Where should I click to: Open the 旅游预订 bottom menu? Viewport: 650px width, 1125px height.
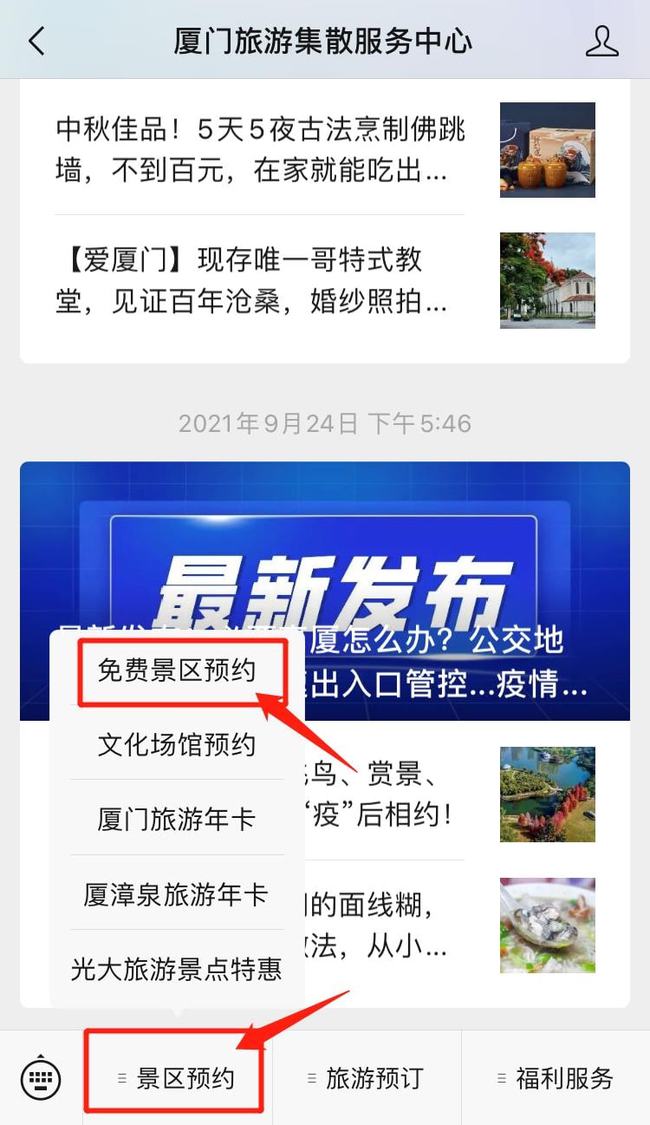pos(366,1078)
